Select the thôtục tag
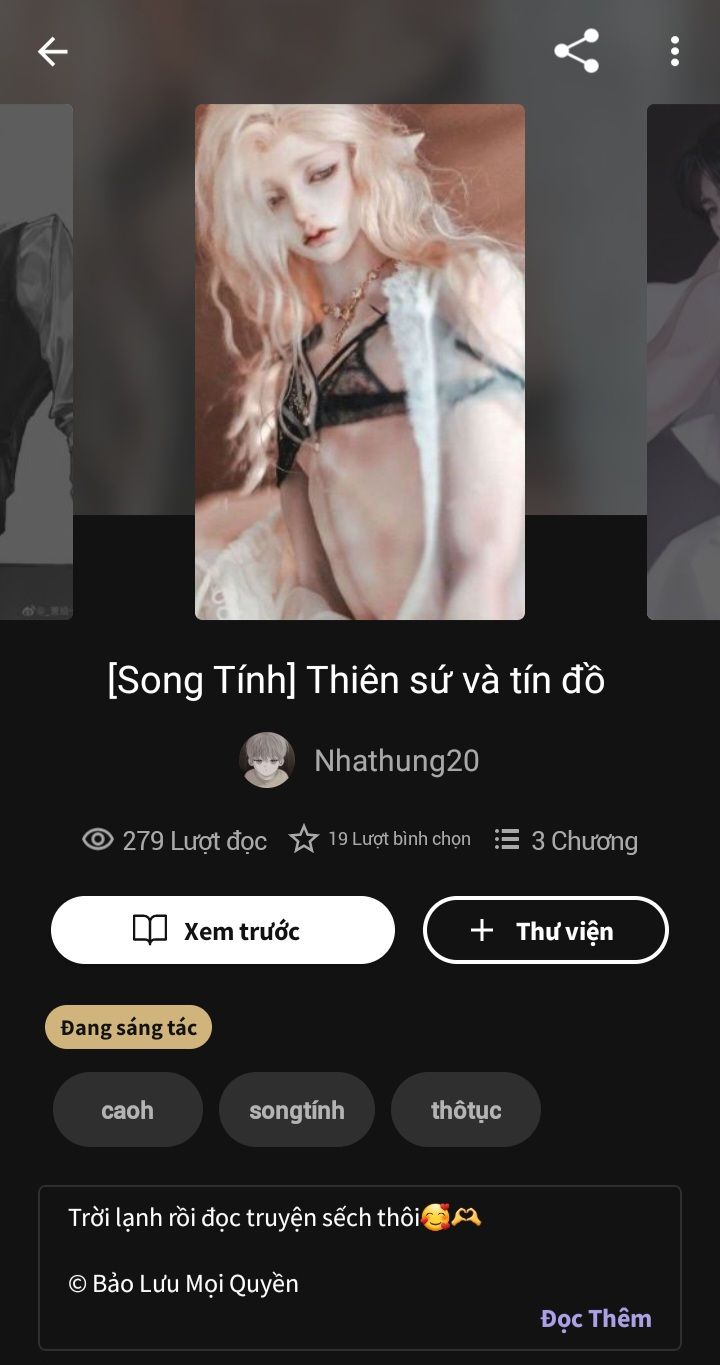Screen dimensions: 720x1365 466,1110
